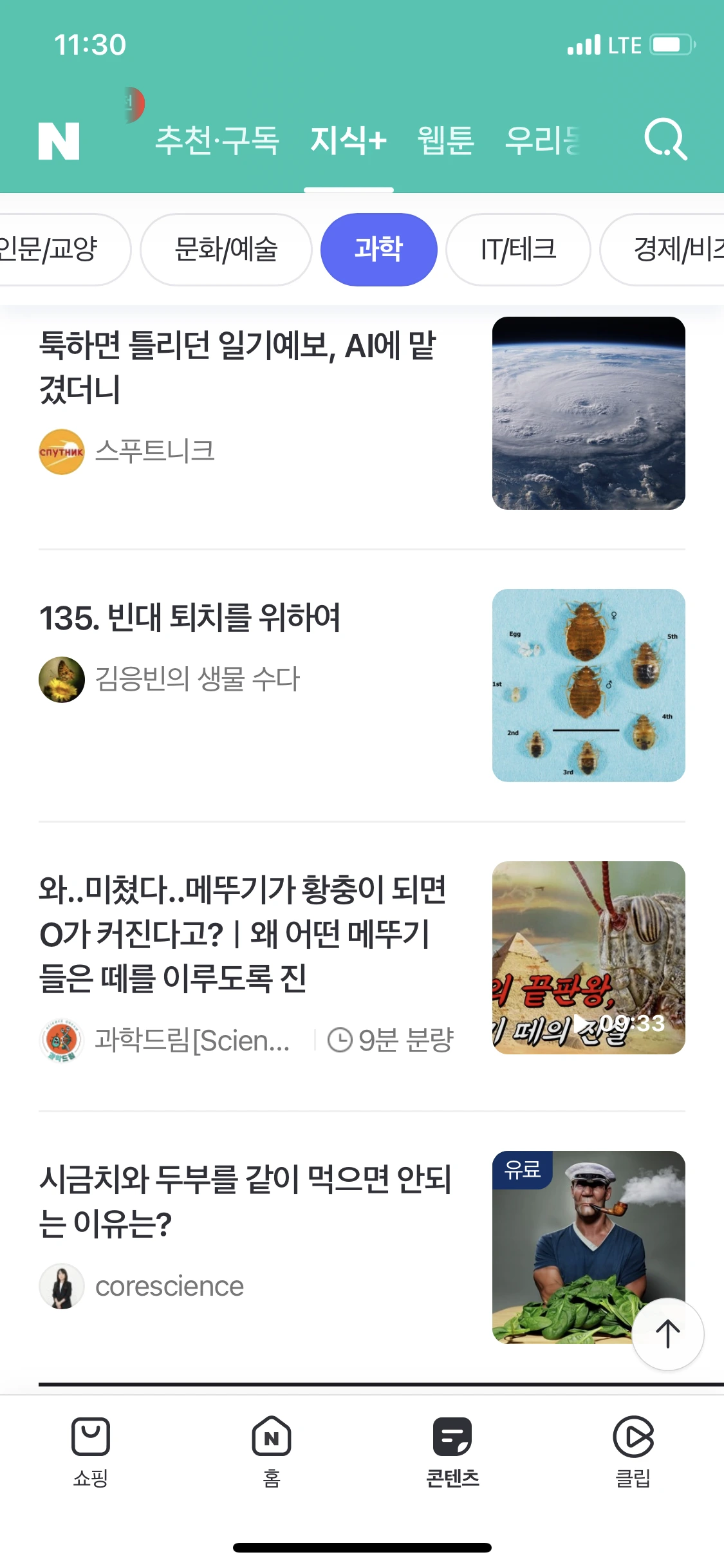Image resolution: width=724 pixels, height=1568 pixels.
Task: Select the 과학 category chip
Action: [x=378, y=249]
